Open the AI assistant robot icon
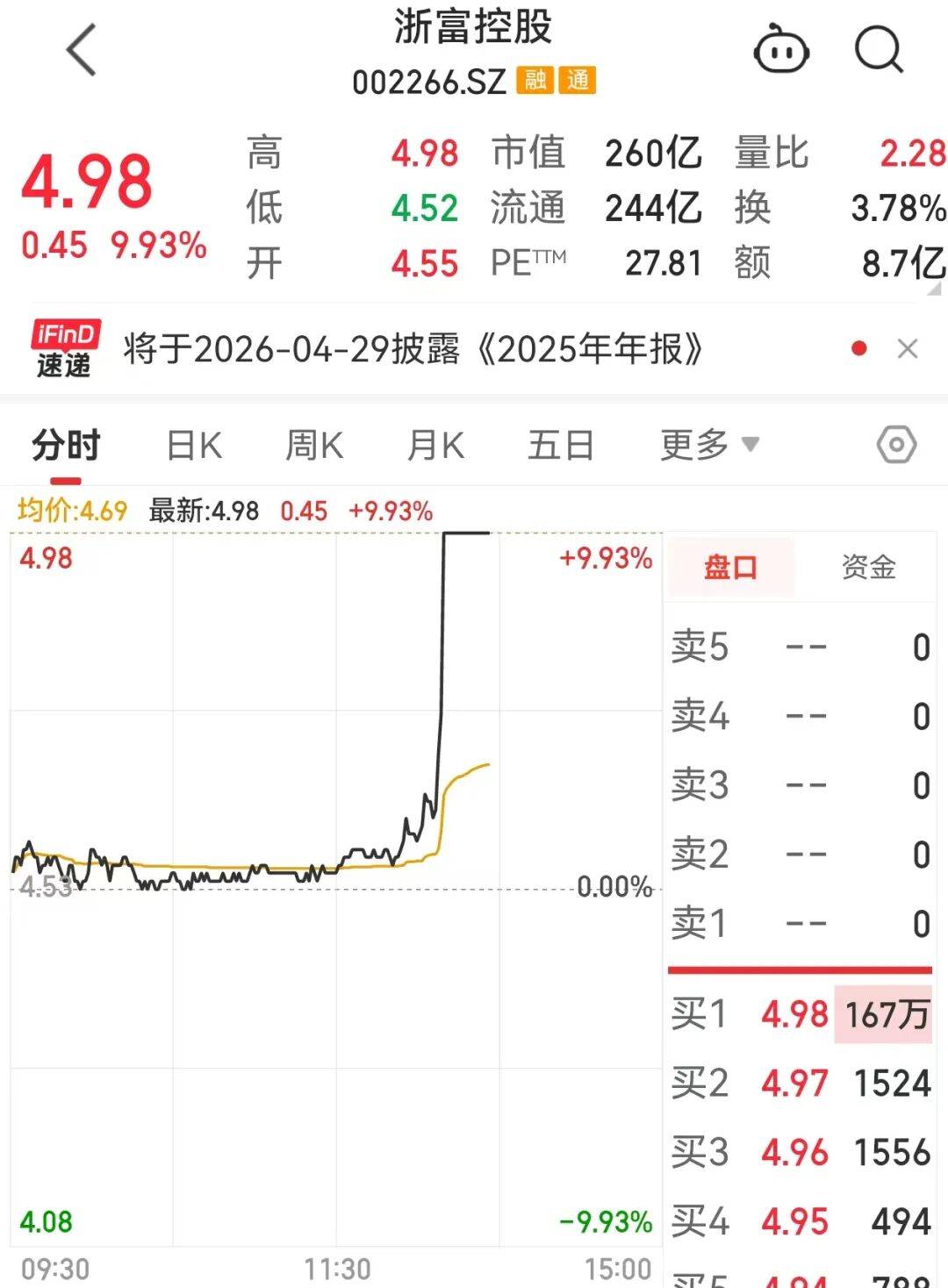 781,50
